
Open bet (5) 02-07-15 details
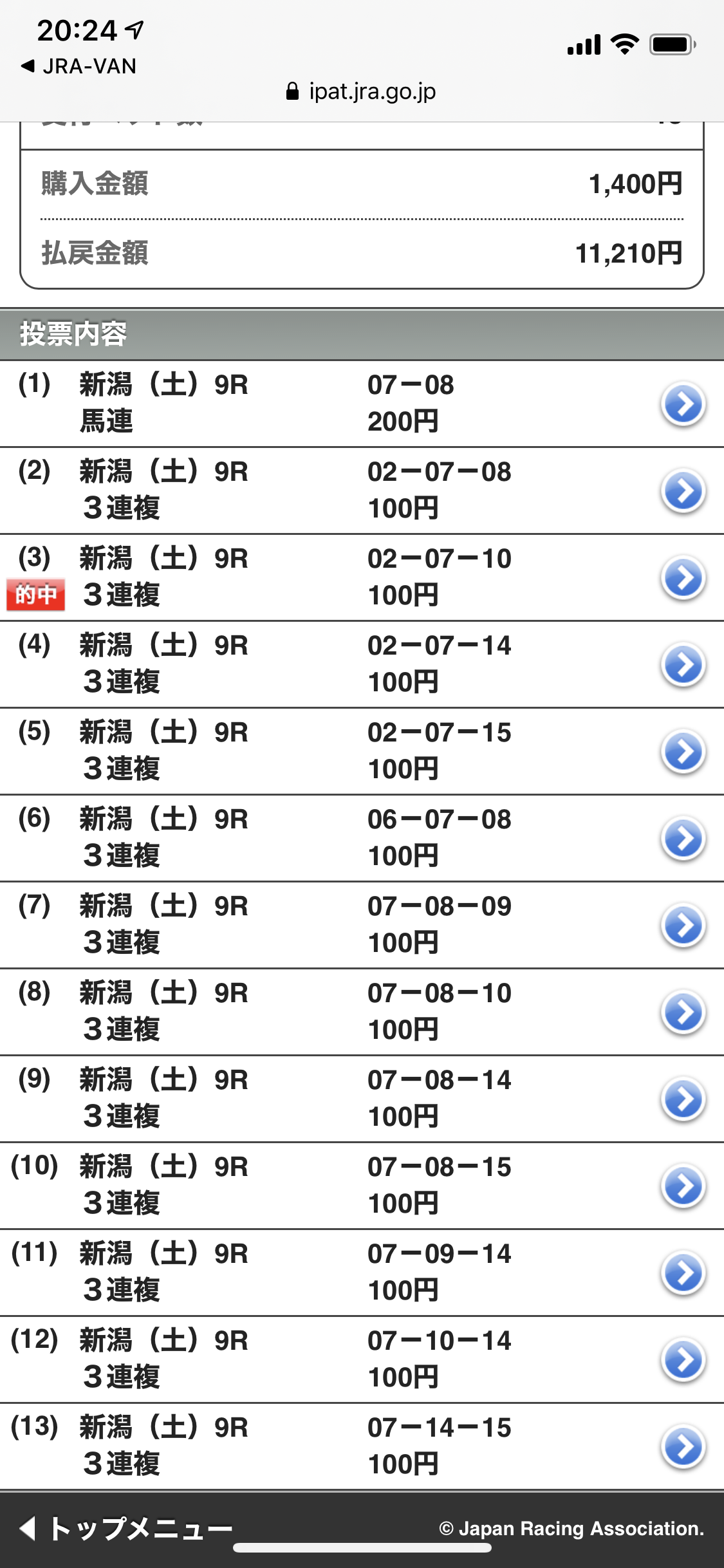tap(683, 752)
